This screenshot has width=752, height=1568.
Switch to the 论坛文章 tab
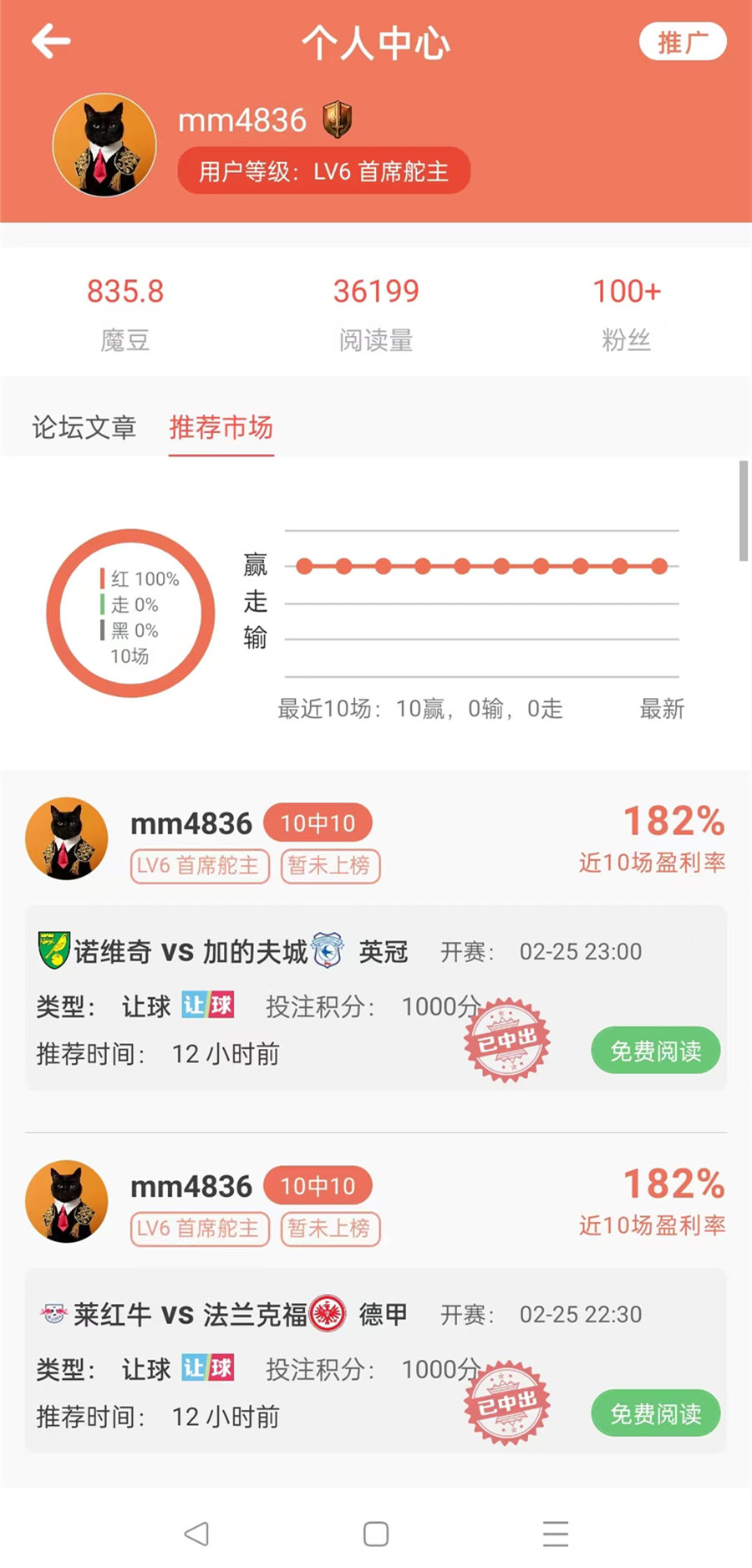click(84, 428)
